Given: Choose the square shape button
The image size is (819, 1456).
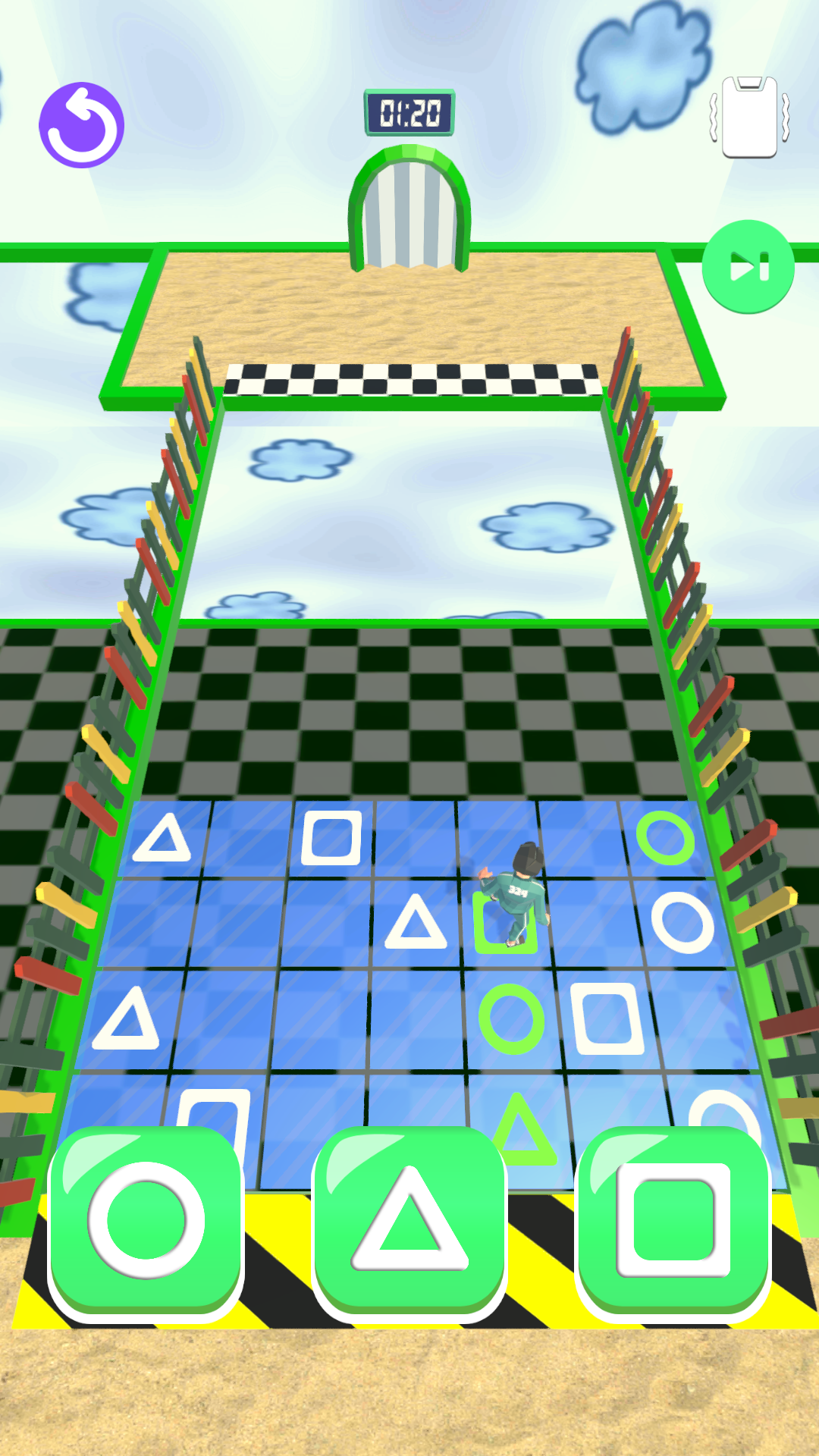Looking at the screenshot, I should point(673,1221).
